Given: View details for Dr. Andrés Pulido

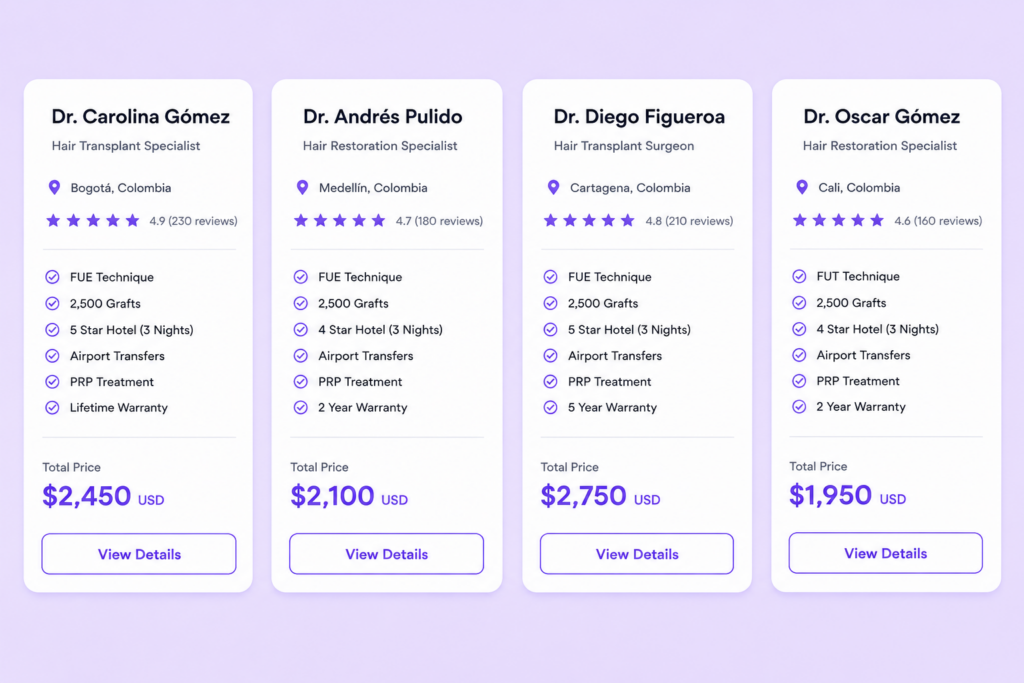Looking at the screenshot, I should click(x=387, y=554).
